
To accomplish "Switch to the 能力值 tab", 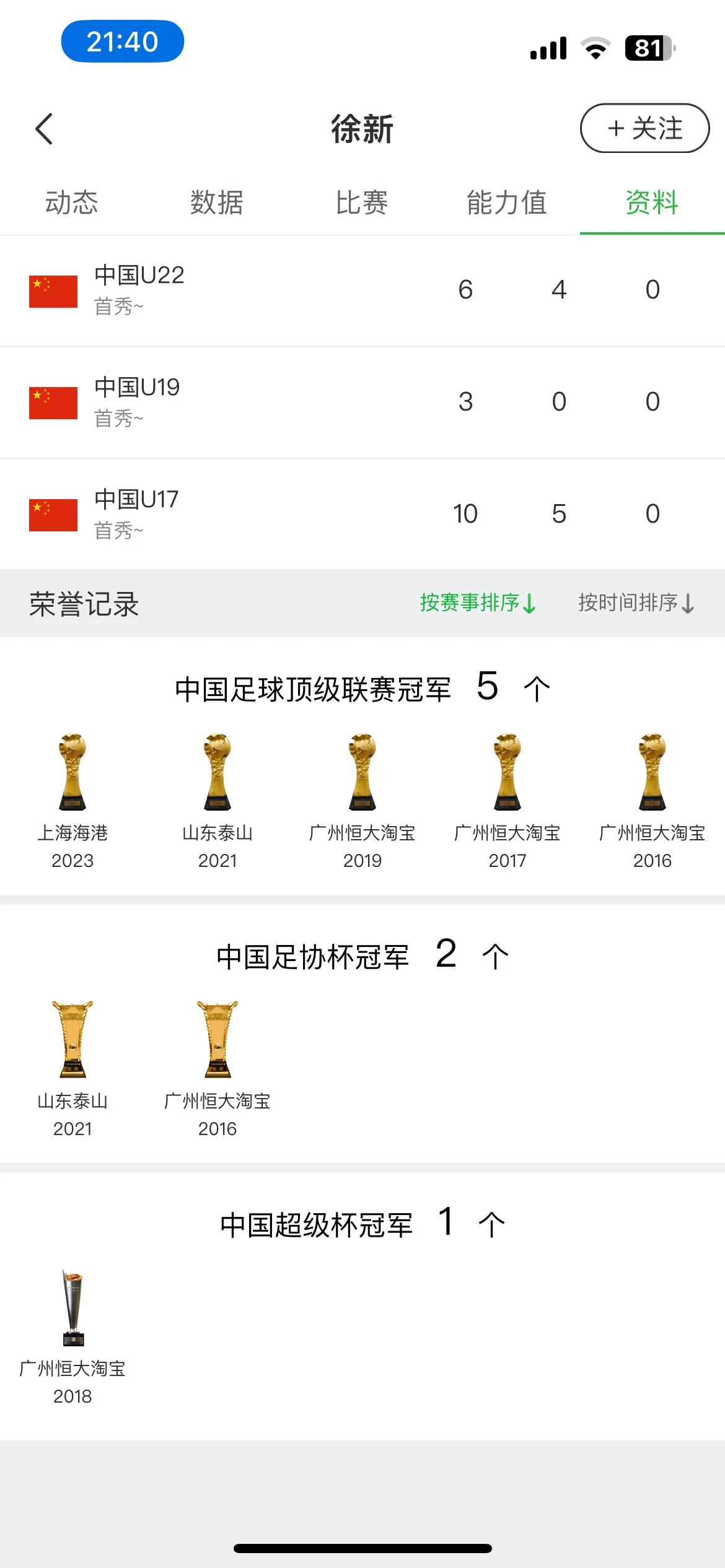I will point(507,203).
